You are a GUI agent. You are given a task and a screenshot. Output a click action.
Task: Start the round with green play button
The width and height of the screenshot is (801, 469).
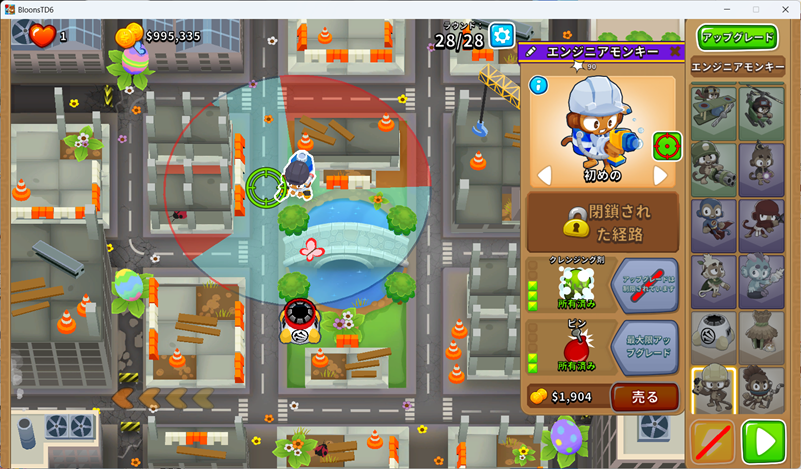point(767,441)
